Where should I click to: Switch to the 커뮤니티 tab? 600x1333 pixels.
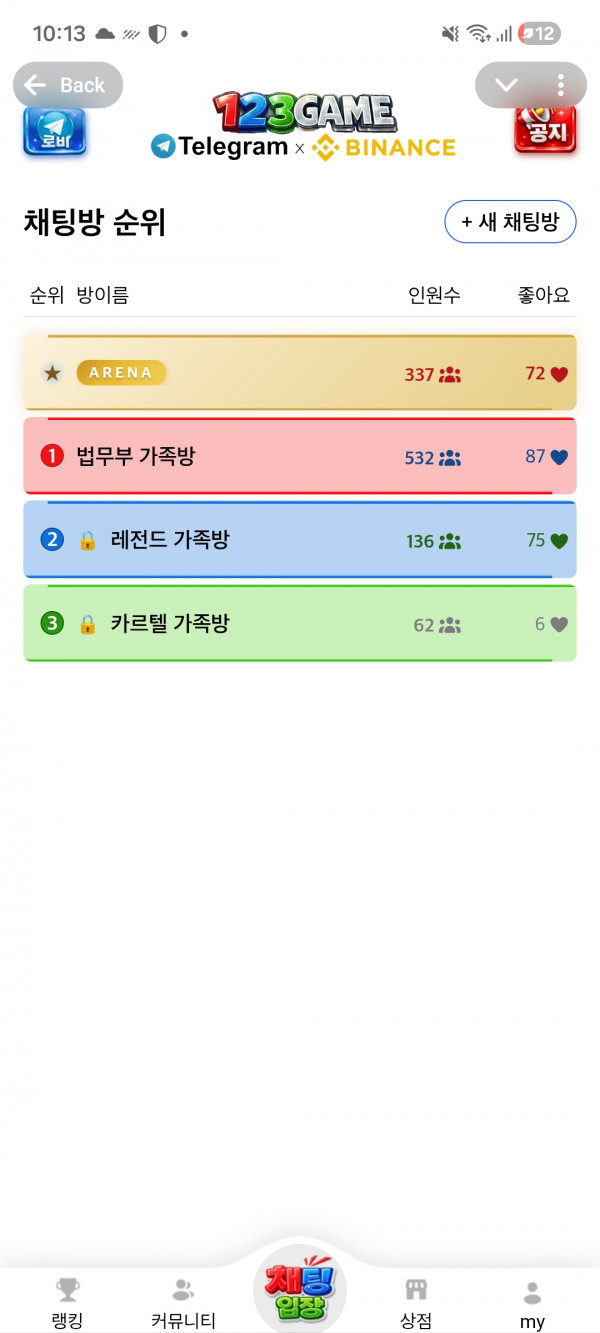pyautogui.click(x=183, y=1303)
